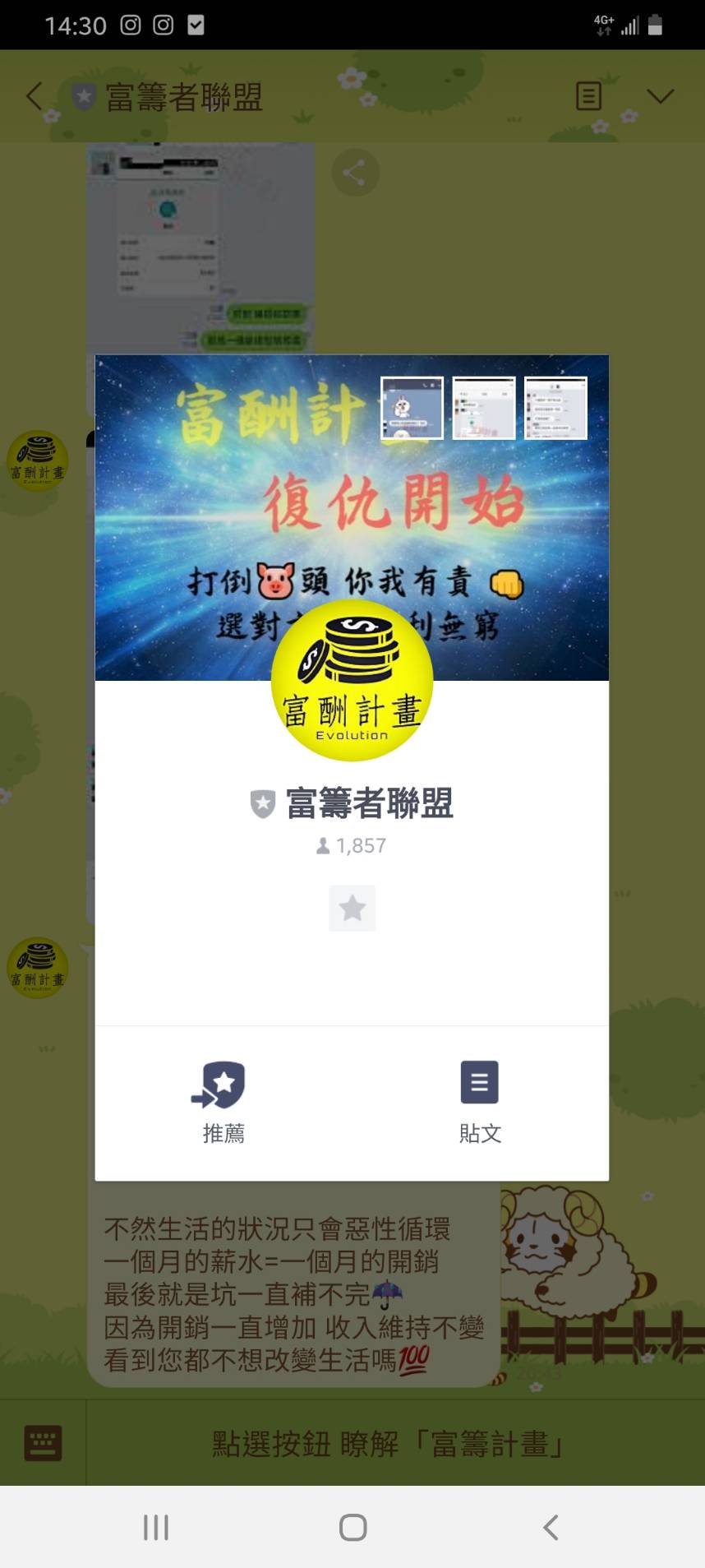
Task: Open the notes icon in chat header
Action: click(x=588, y=96)
